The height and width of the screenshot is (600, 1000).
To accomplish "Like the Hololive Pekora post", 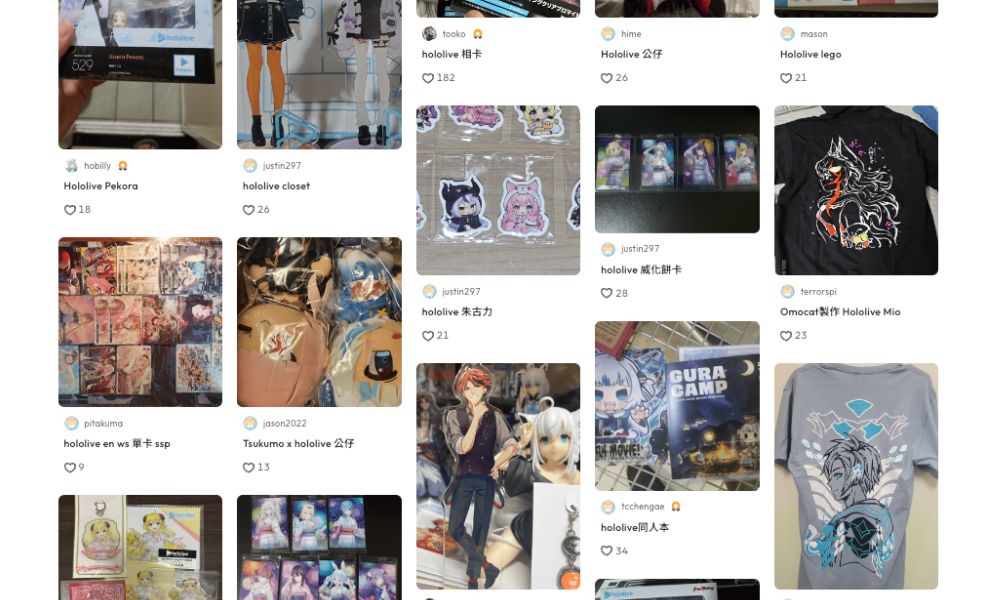I will [70, 210].
